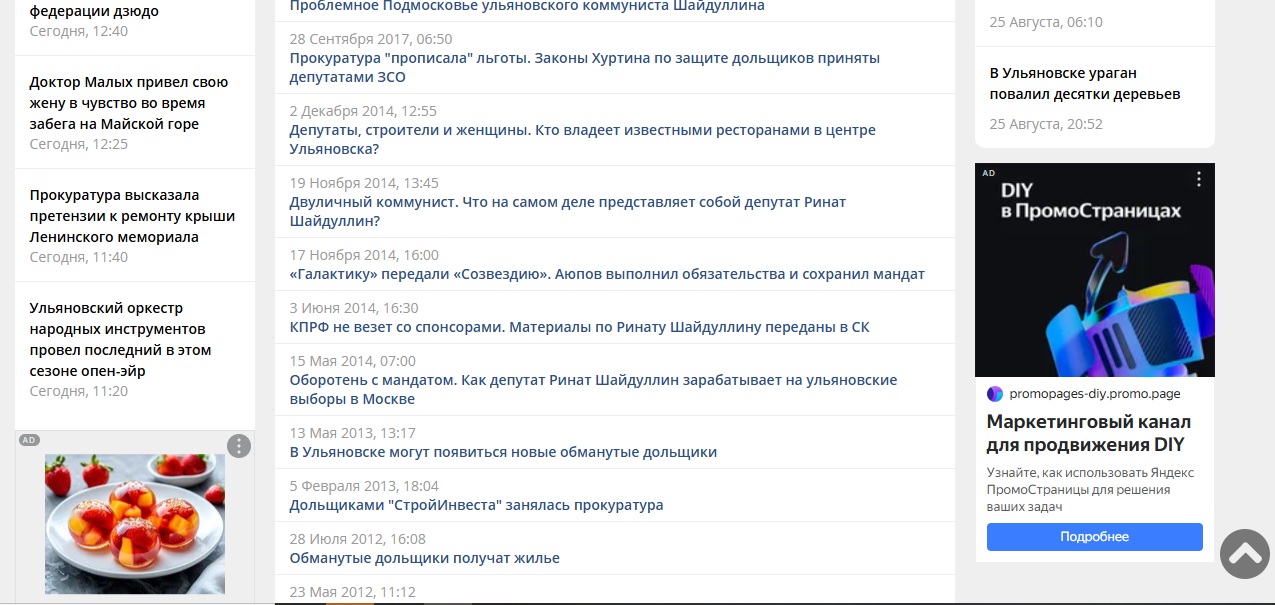
Task: Tap the Подробнее button in DIY ad
Action: (1094, 537)
